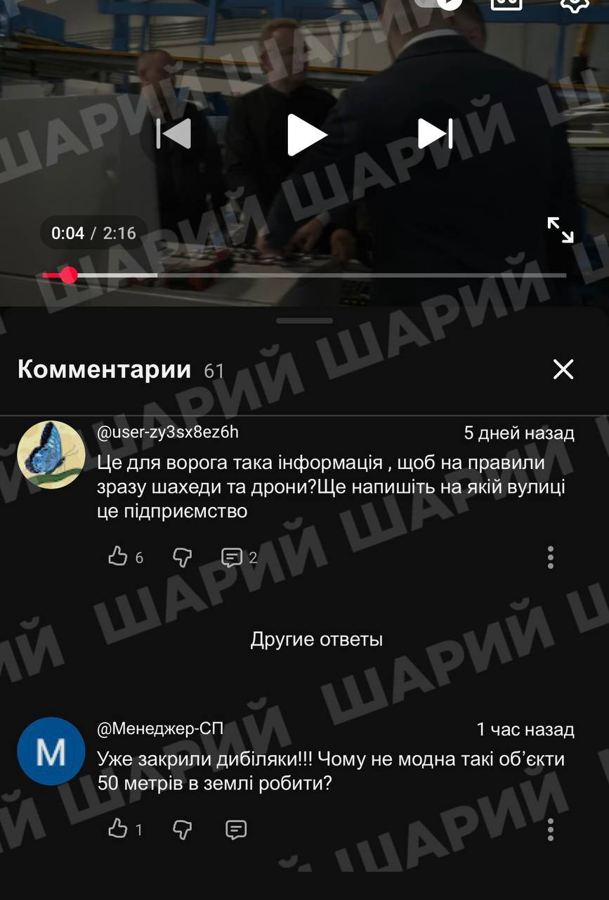Open video settings gear
The image size is (609, 900).
574,3
